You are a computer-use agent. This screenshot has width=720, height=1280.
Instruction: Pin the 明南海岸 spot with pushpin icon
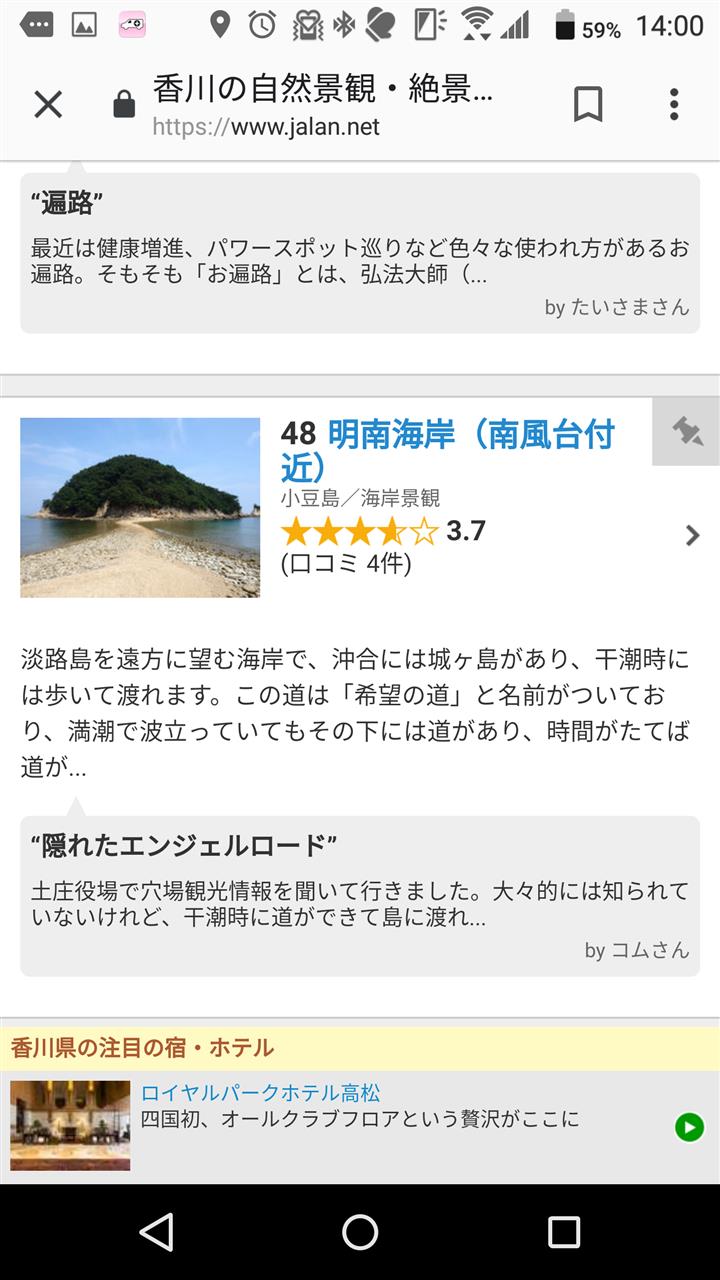[x=686, y=432]
